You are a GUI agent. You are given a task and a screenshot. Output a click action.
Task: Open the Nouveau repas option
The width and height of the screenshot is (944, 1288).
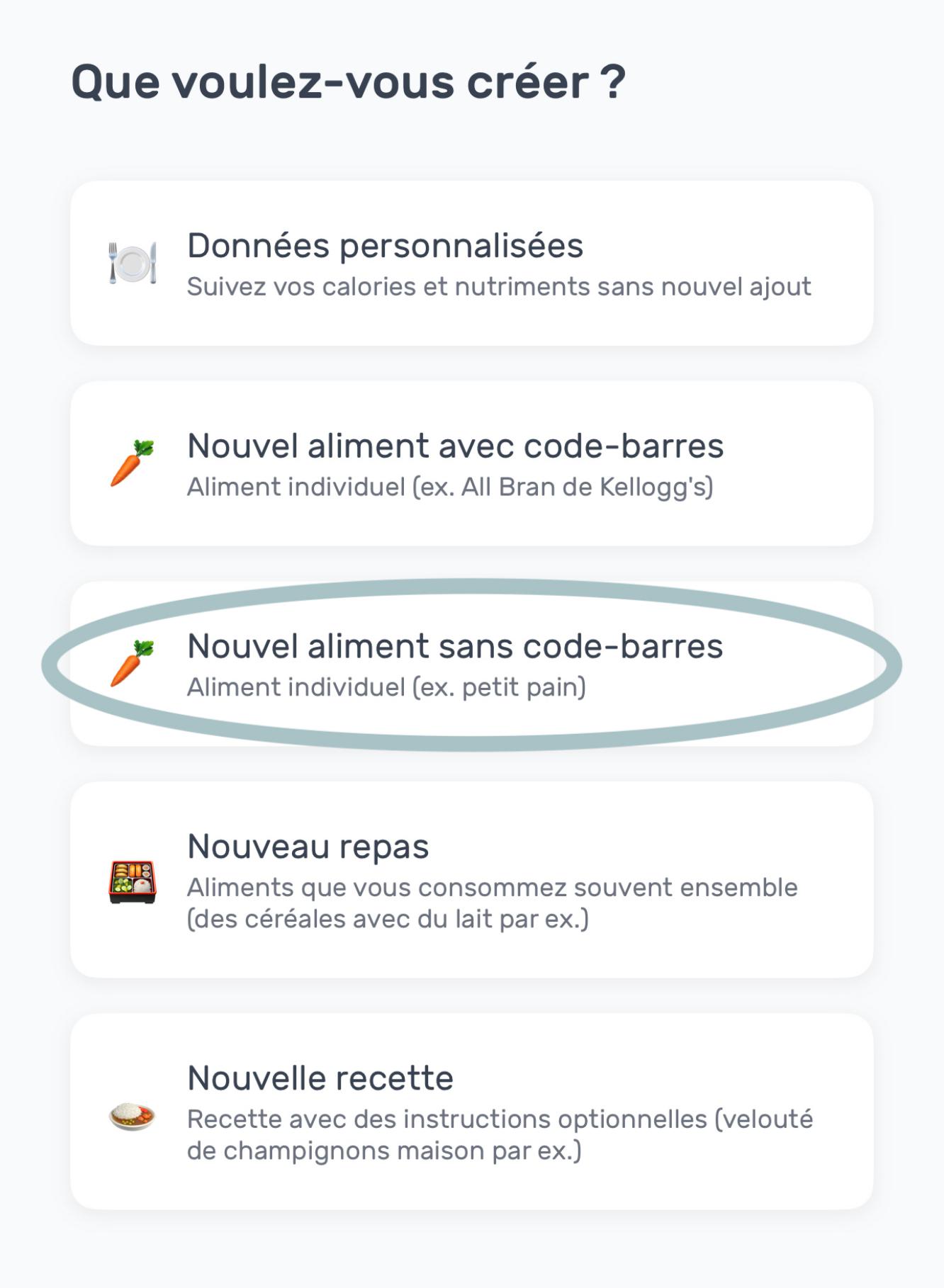point(471,880)
